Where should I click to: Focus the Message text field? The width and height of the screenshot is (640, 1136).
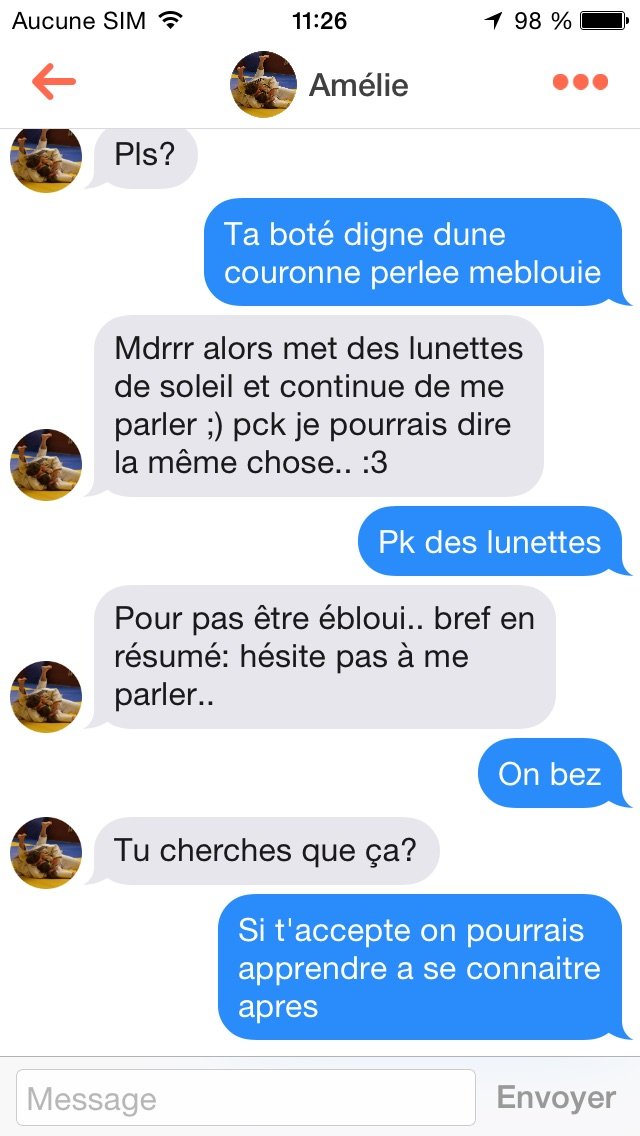click(x=246, y=1098)
